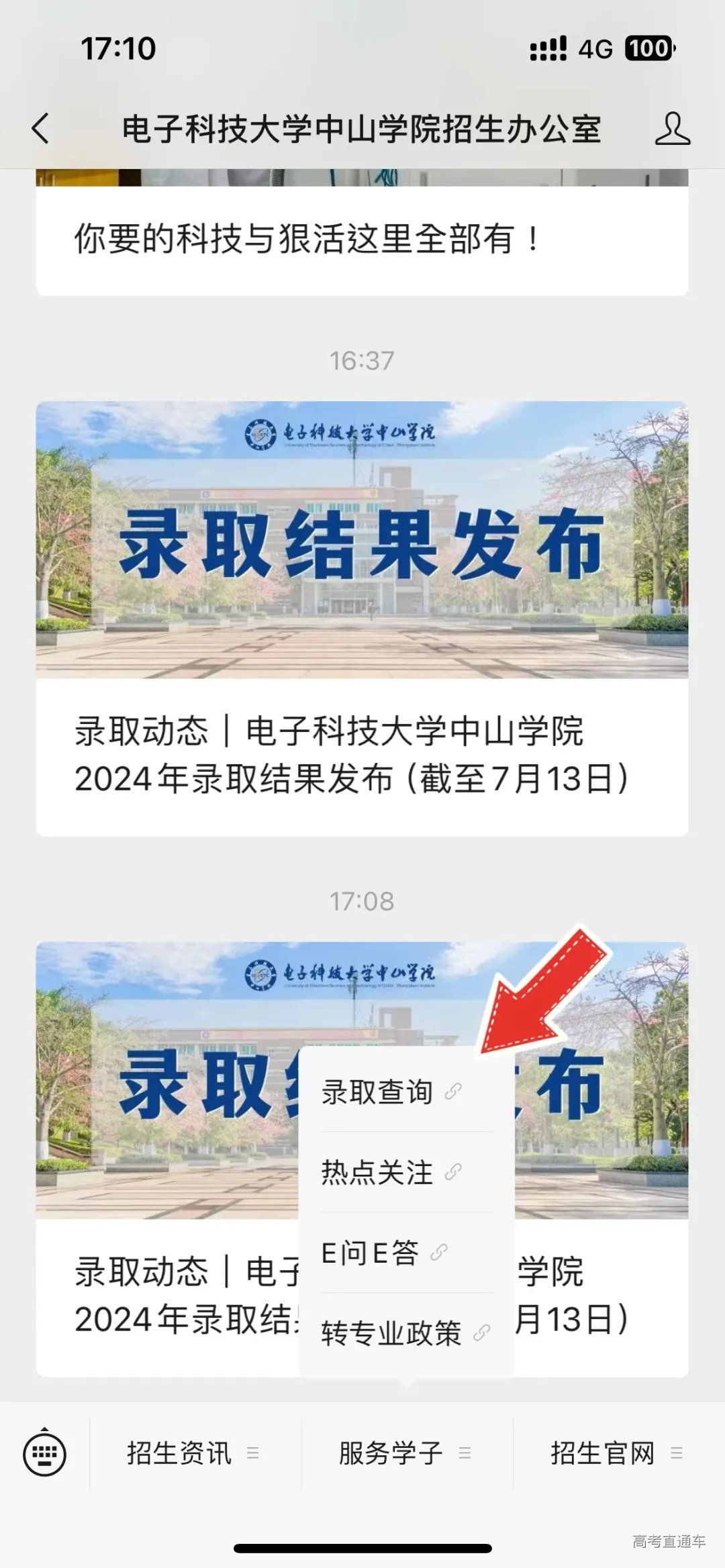The image size is (725, 1568).
Task: Tap the back arrow to exit chat
Action: point(40,129)
